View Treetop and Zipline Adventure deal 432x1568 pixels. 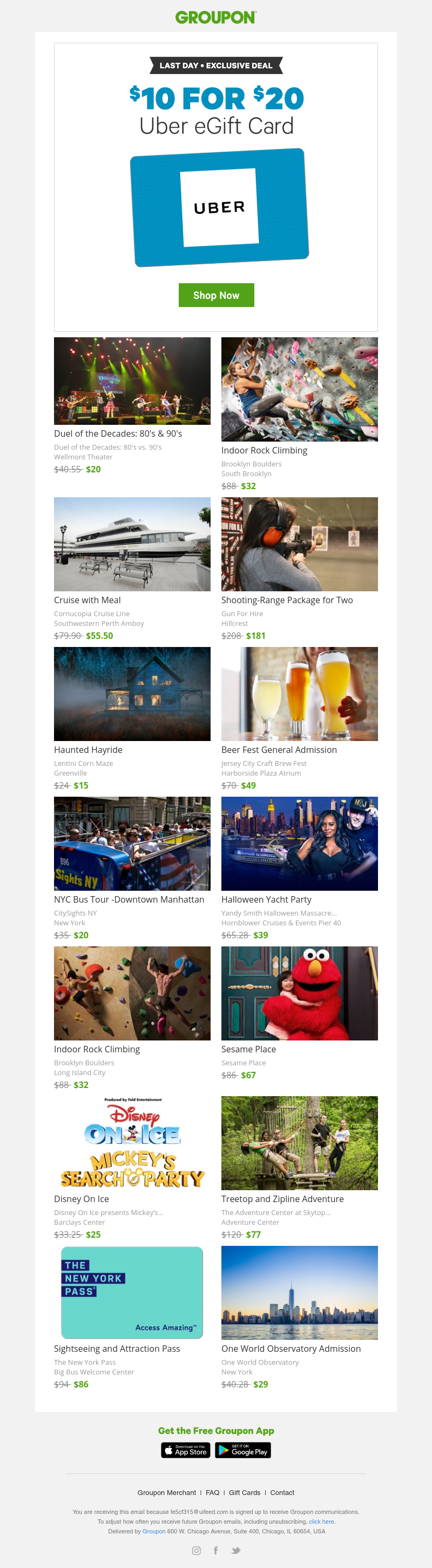pos(282,1198)
